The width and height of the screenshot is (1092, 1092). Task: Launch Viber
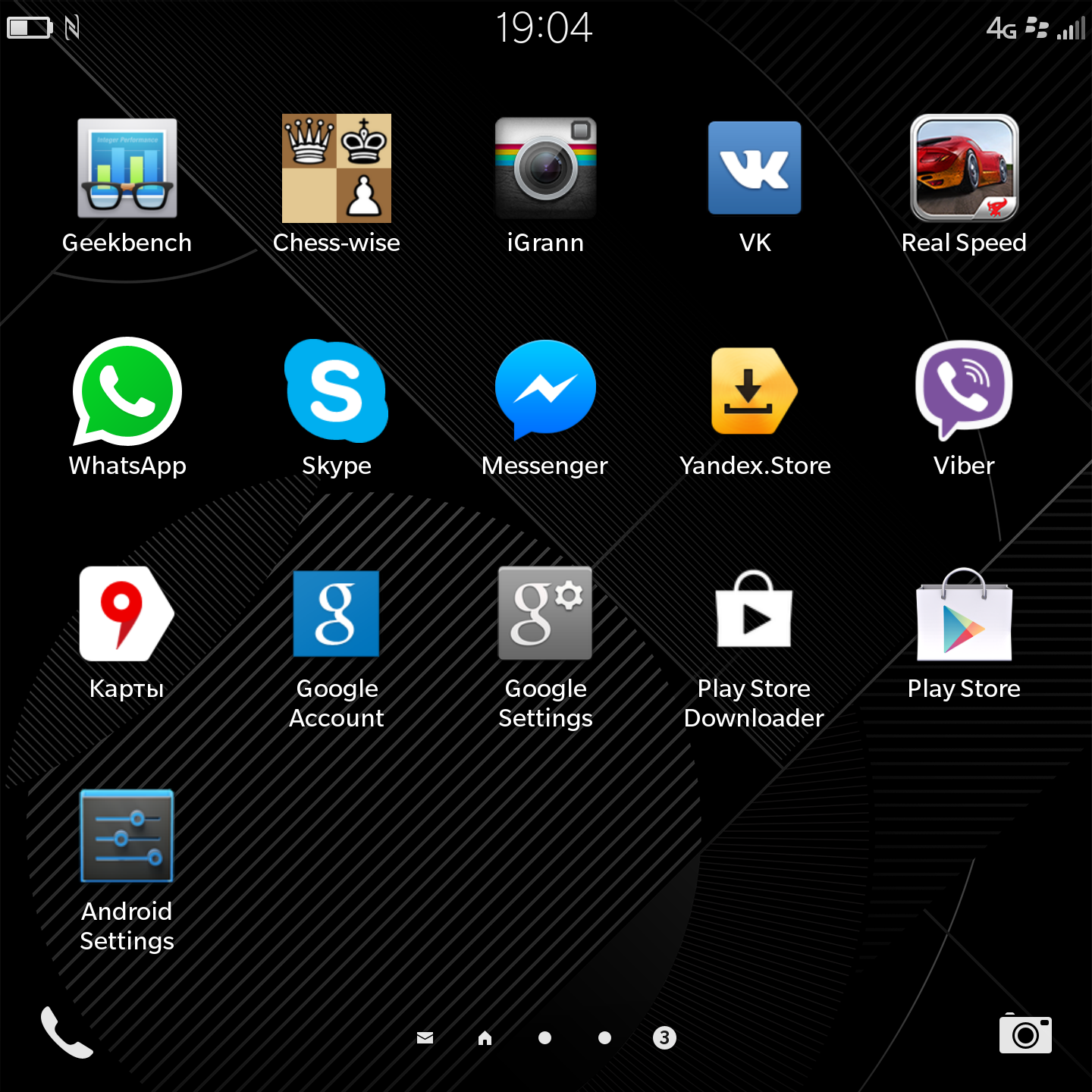click(964, 391)
